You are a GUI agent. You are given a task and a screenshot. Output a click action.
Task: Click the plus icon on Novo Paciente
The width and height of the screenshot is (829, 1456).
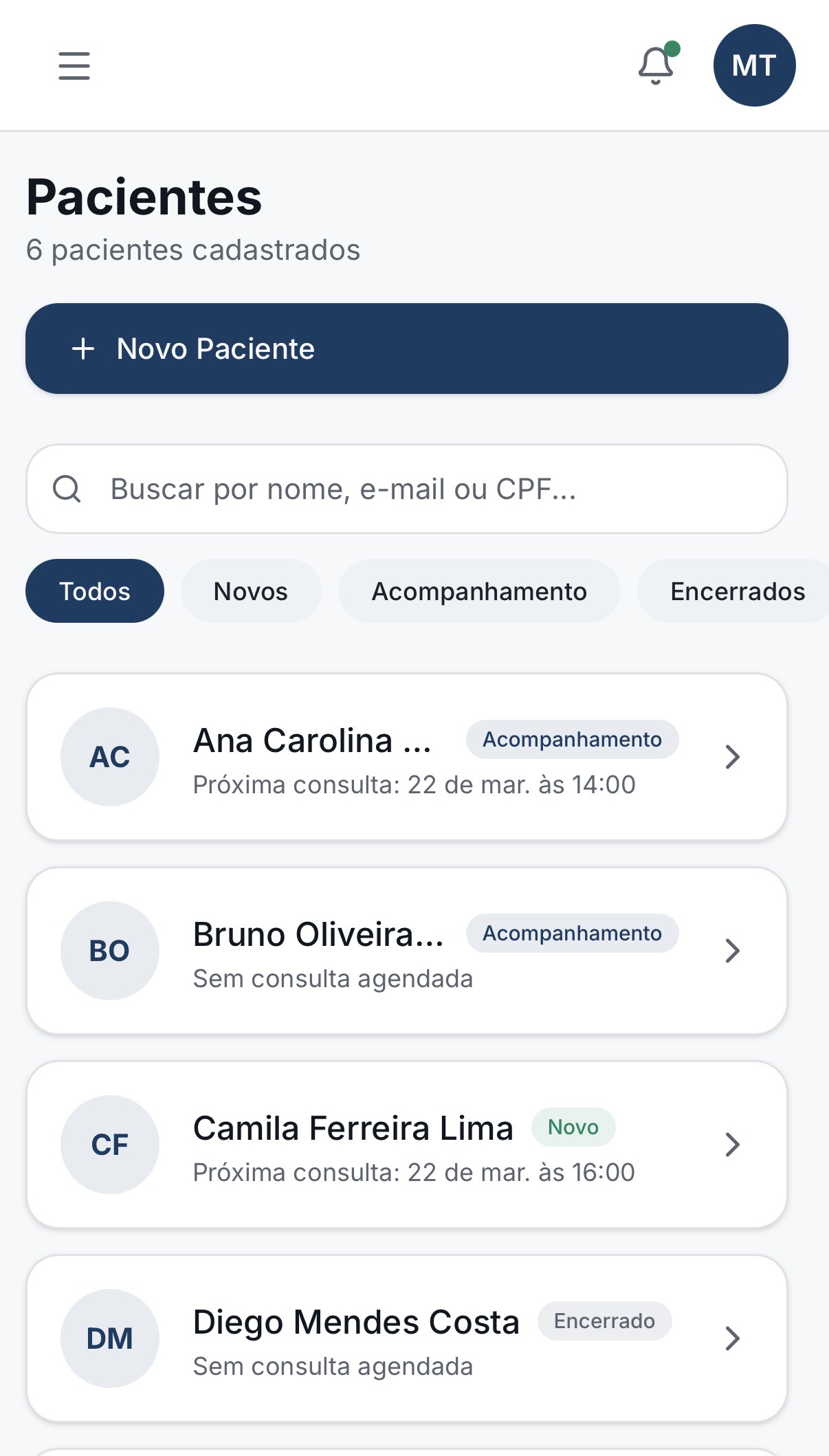pos(83,349)
